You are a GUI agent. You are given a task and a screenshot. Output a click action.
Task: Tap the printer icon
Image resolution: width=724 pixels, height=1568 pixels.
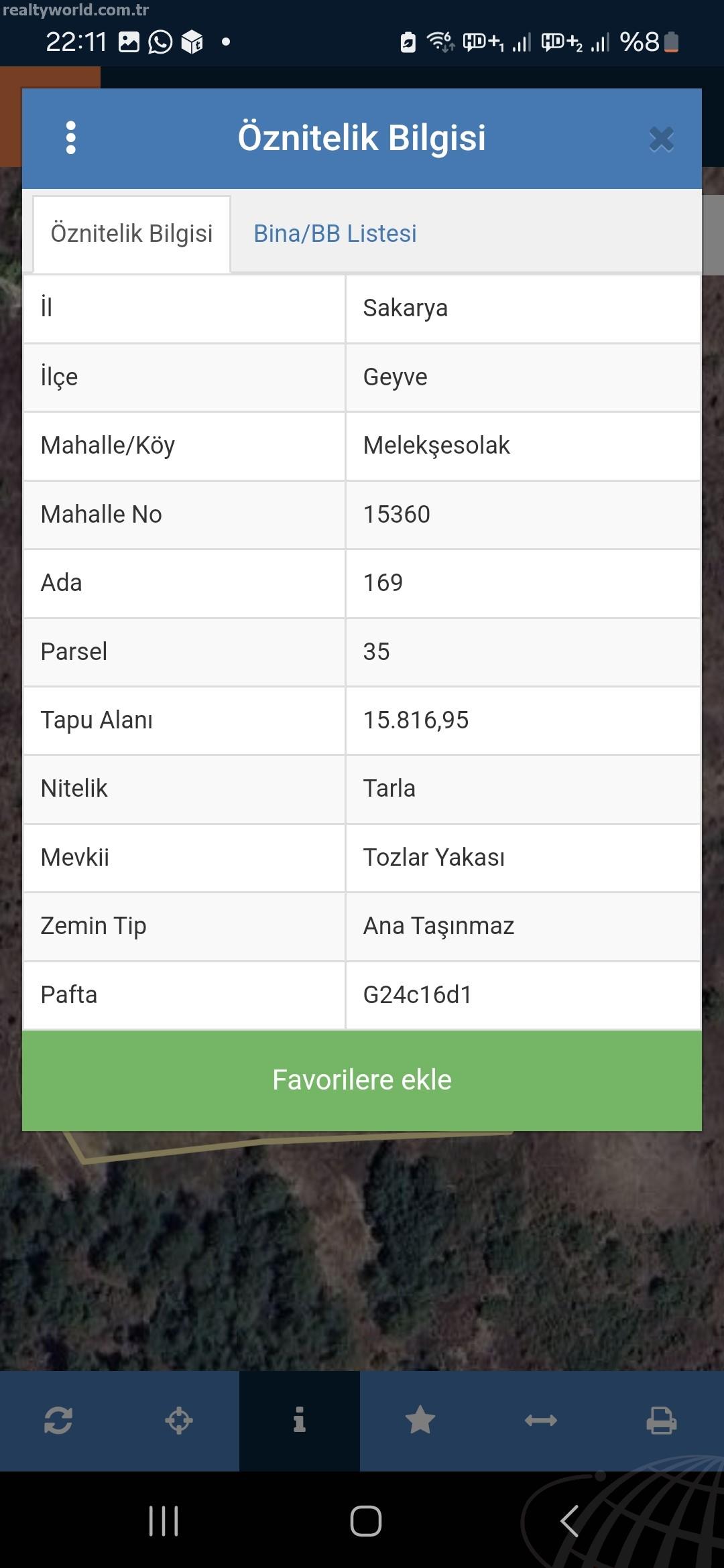coord(662,1420)
